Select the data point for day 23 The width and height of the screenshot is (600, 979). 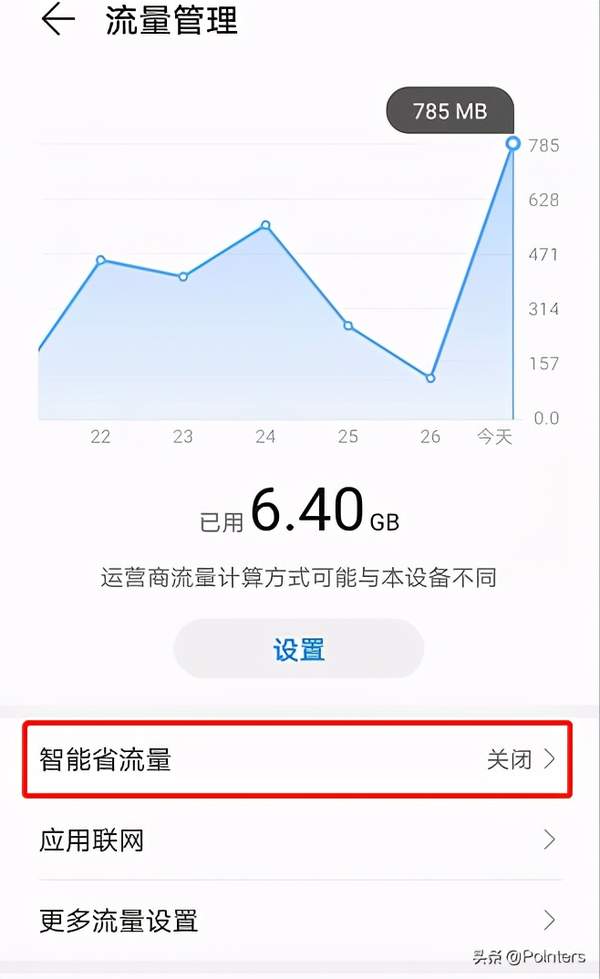click(x=183, y=277)
